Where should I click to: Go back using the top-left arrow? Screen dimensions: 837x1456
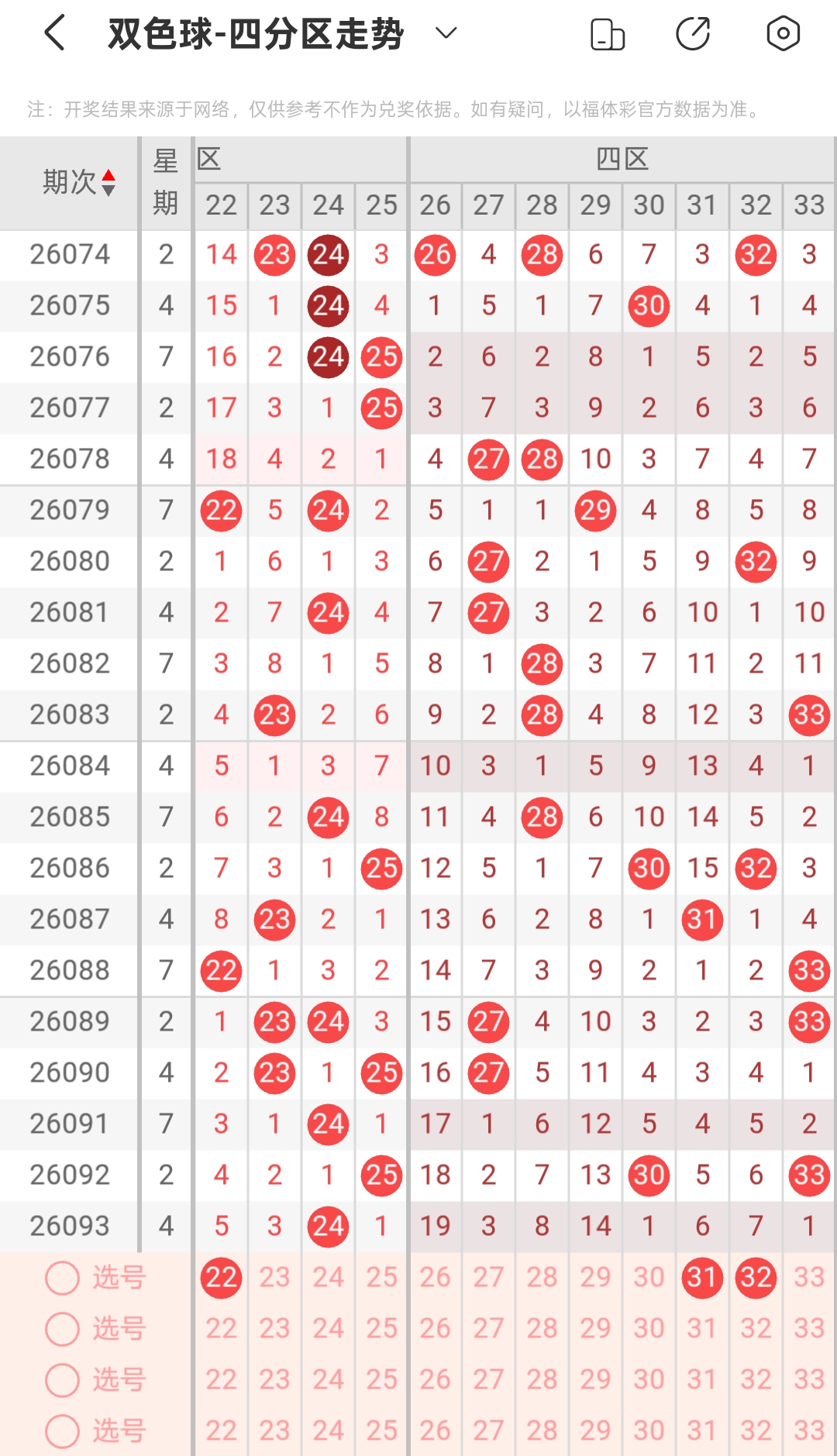(x=54, y=34)
